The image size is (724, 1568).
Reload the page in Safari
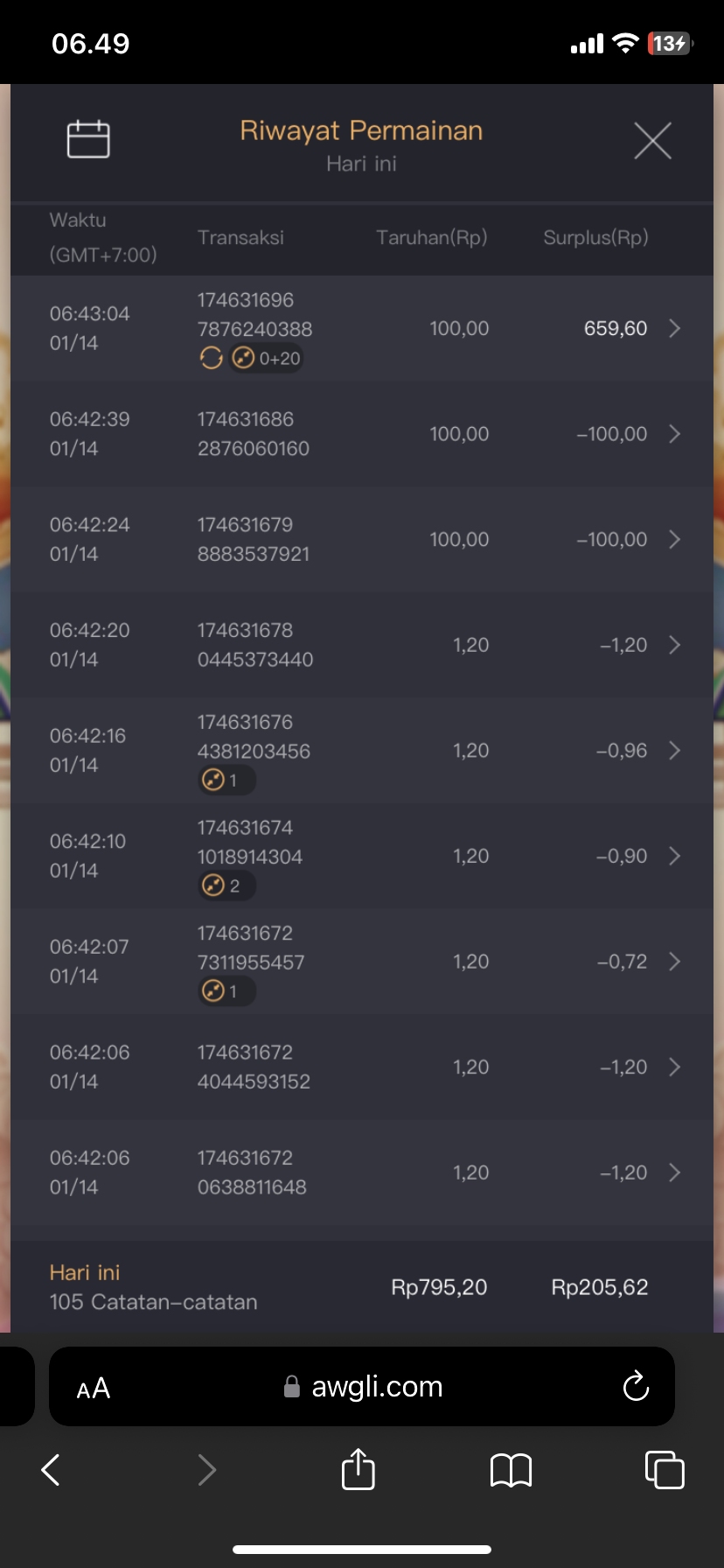point(636,1386)
